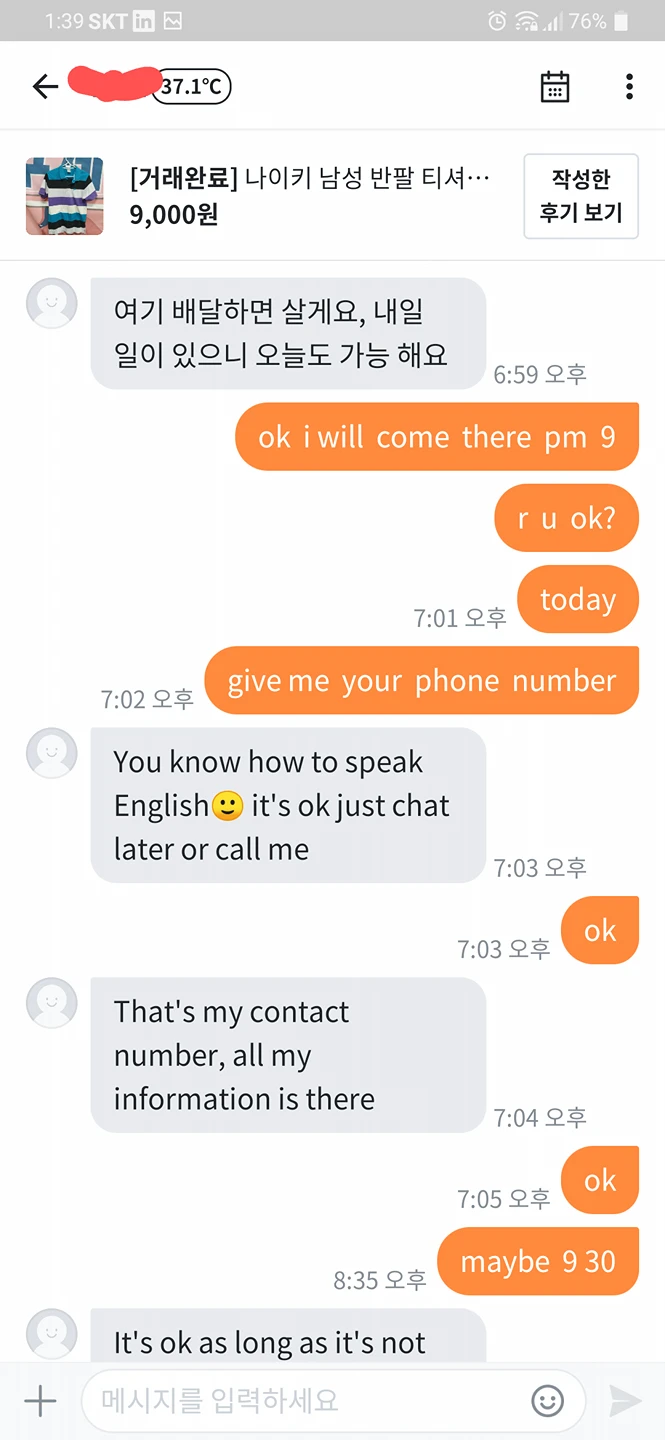Tap the plus icon to attach
This screenshot has width=665, height=1440.
[40, 1401]
